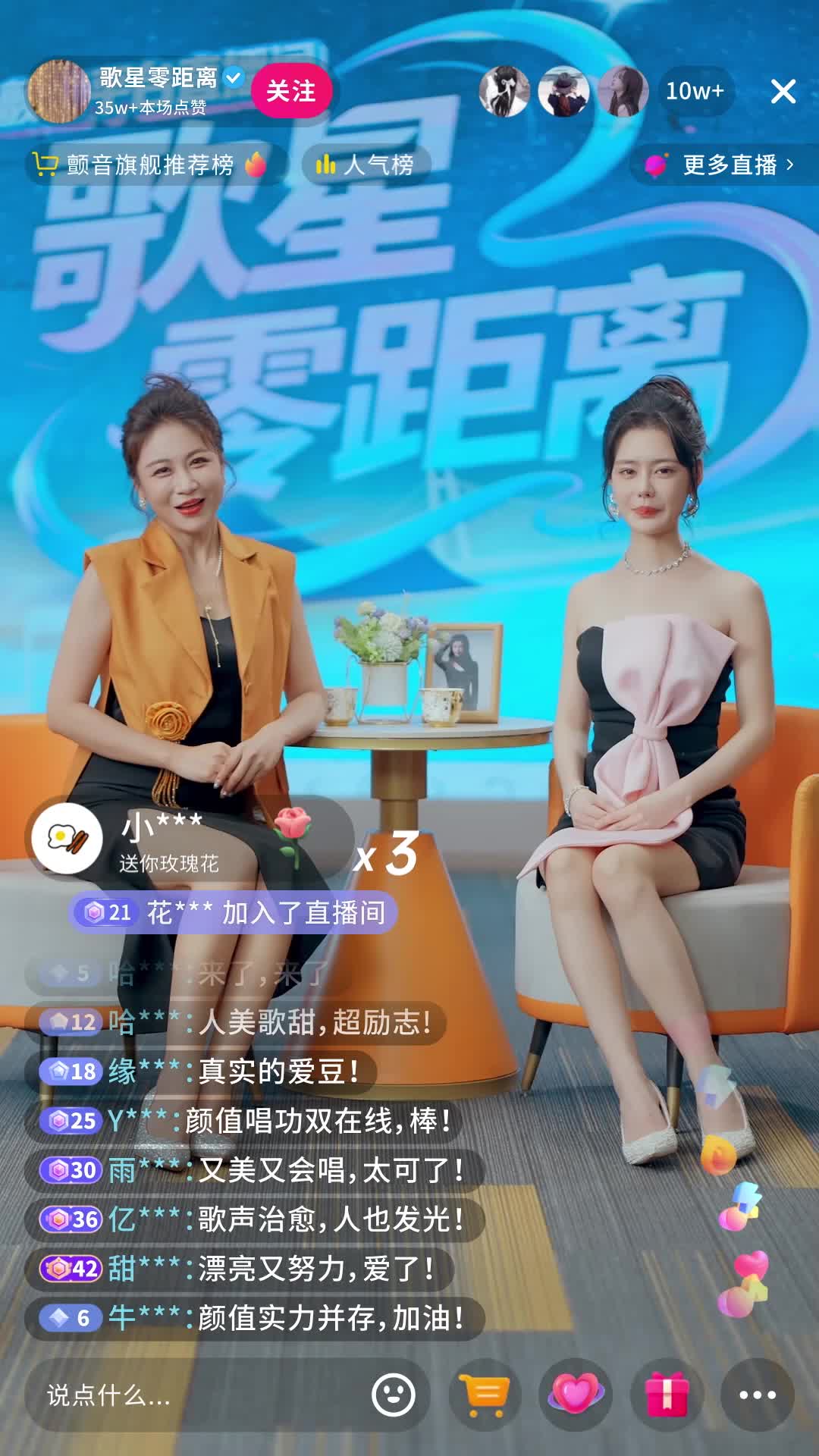Open 颤音旗舰推荐榜 ranking
Screen dimensions: 819x1456
152,165
